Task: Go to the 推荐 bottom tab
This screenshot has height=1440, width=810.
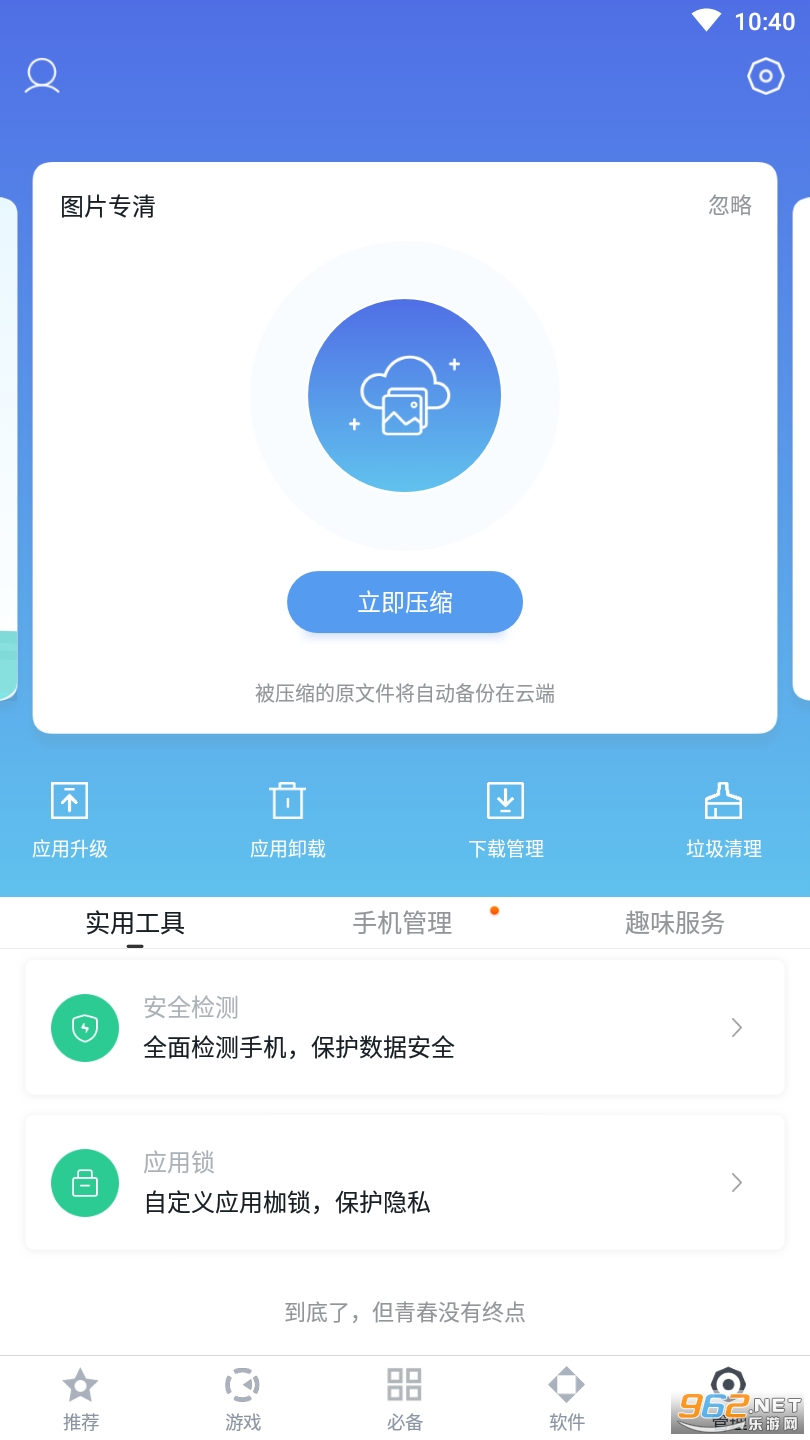Action: coord(81,1399)
